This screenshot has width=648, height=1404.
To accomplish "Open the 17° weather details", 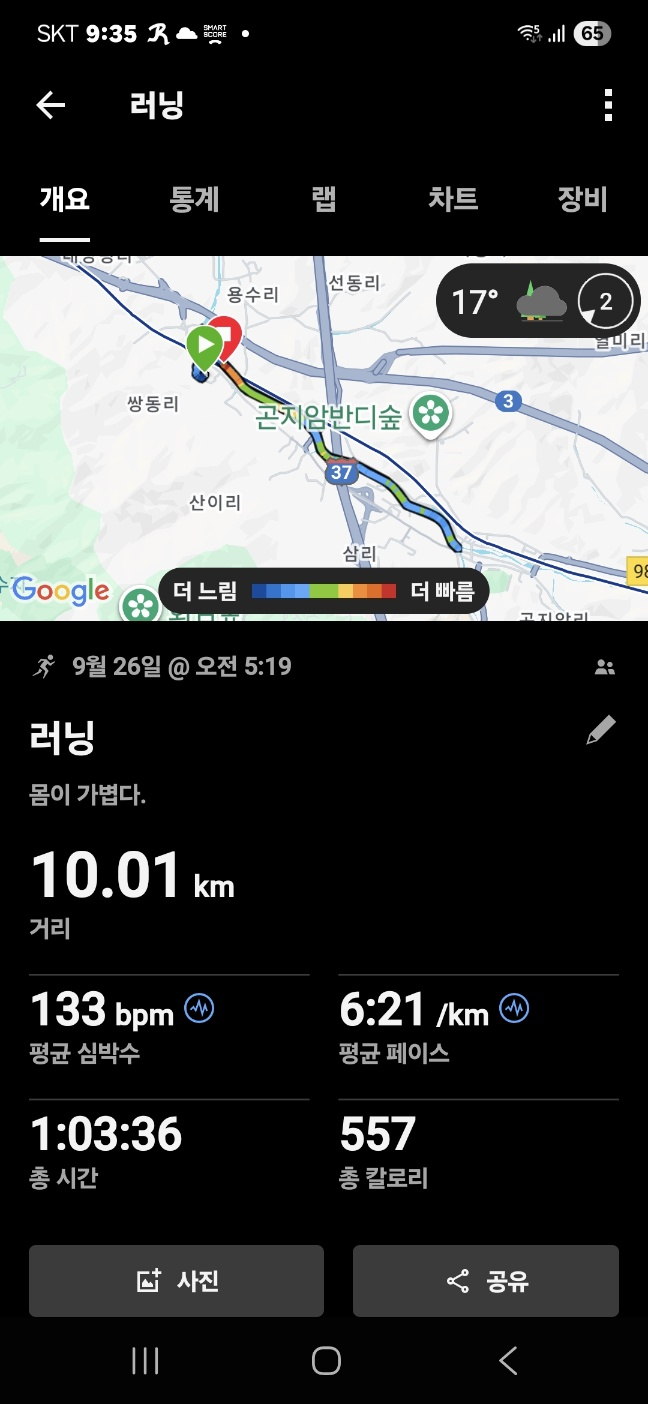I will (x=538, y=300).
